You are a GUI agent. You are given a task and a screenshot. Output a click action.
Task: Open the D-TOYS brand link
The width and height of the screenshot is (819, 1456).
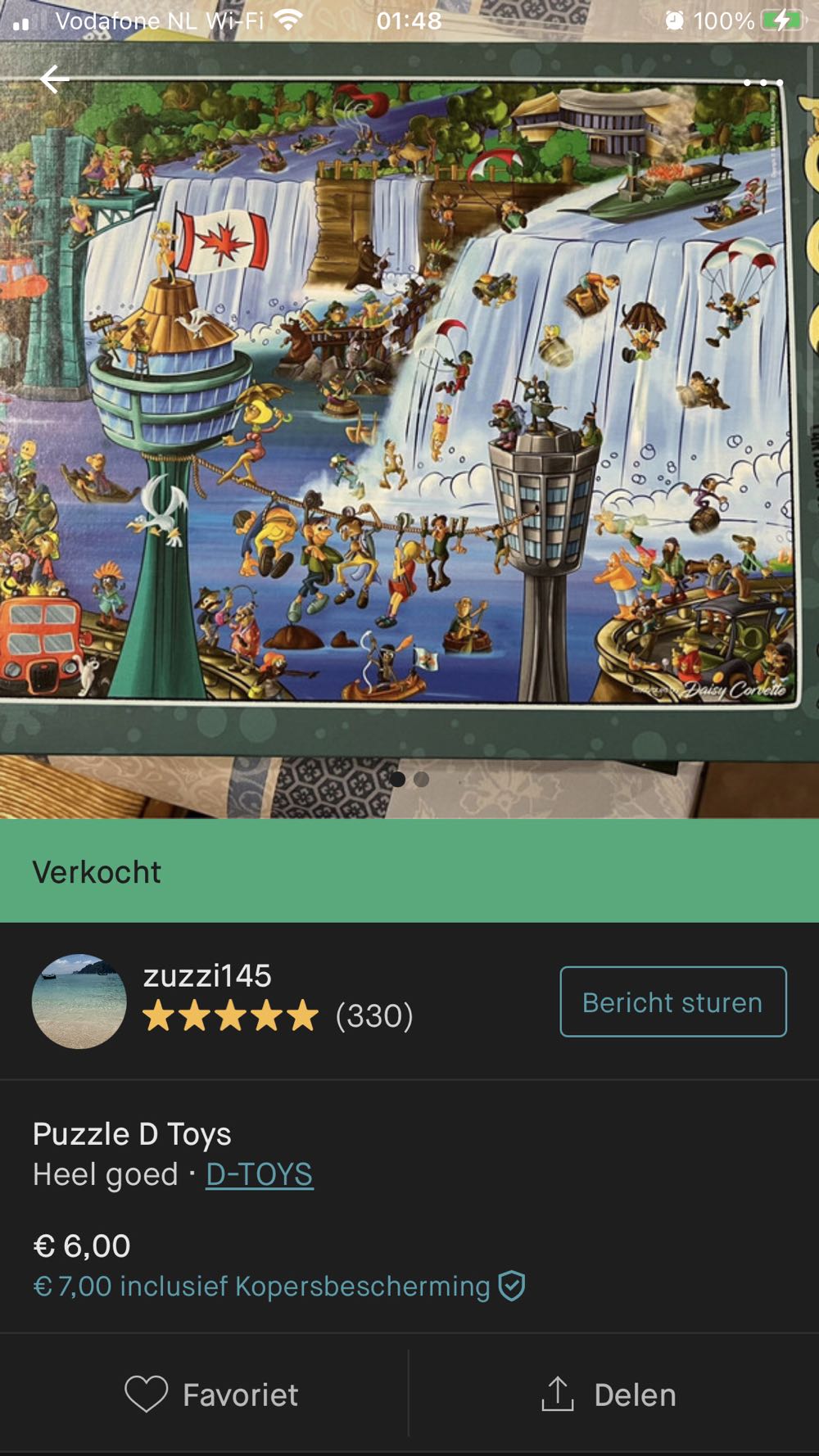[259, 1174]
